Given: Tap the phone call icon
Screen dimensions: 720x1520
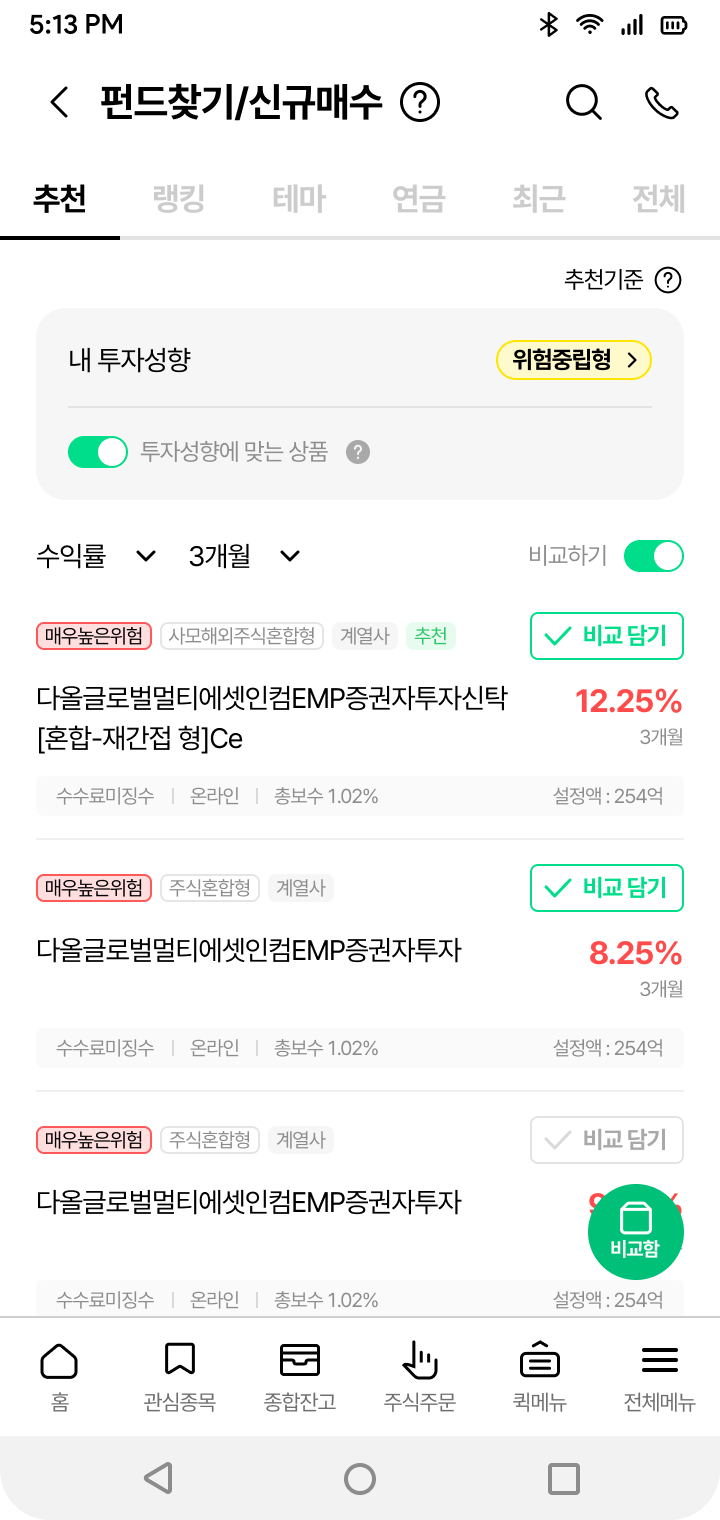Looking at the screenshot, I should (660, 101).
